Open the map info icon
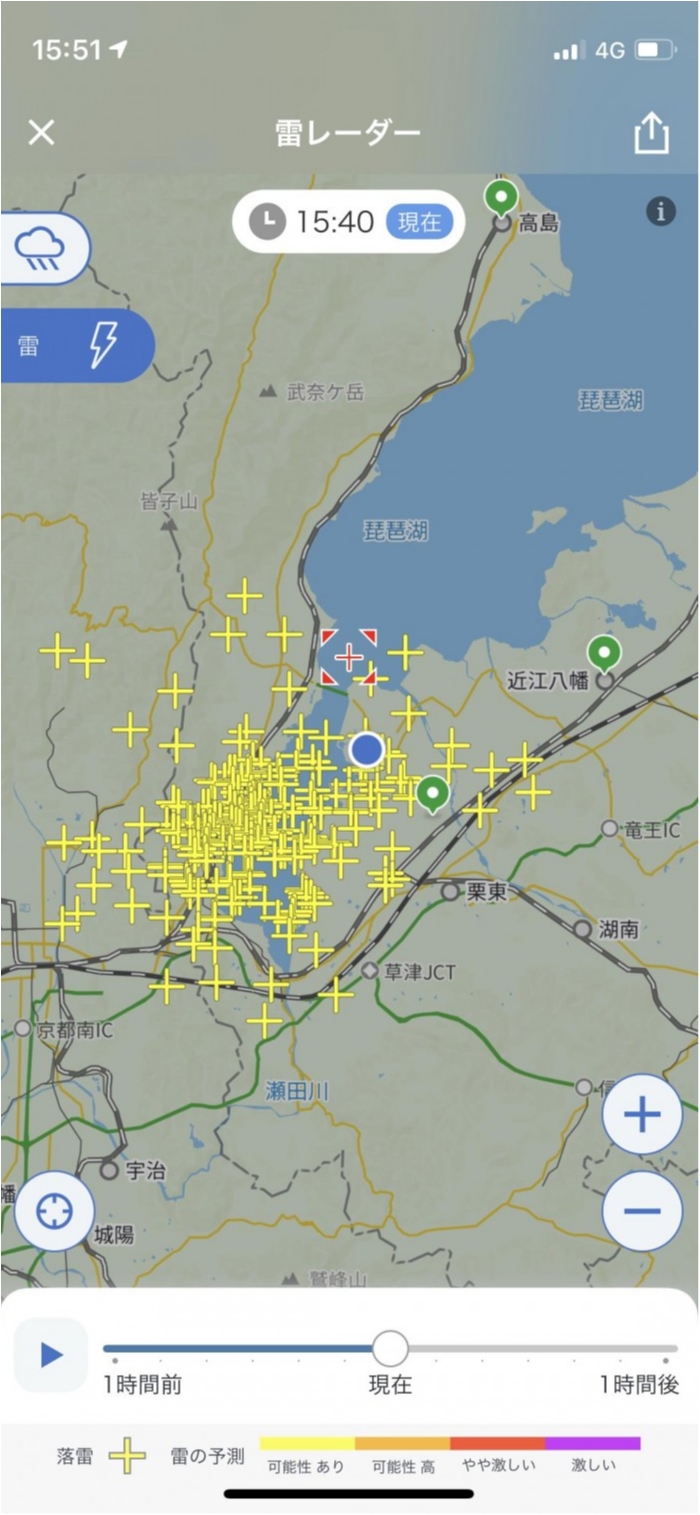The width and height of the screenshot is (700, 1515). [660, 211]
